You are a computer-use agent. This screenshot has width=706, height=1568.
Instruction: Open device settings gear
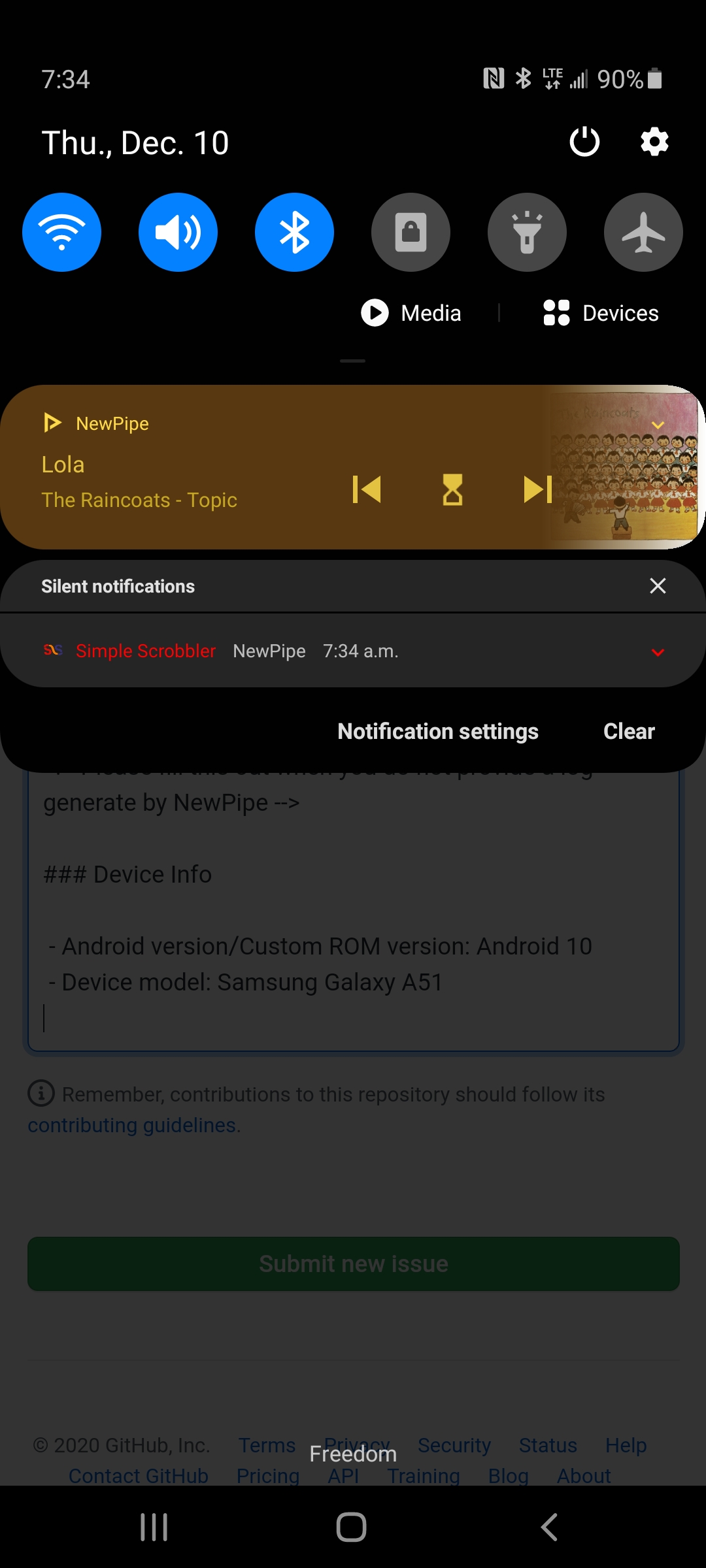pyautogui.click(x=654, y=142)
